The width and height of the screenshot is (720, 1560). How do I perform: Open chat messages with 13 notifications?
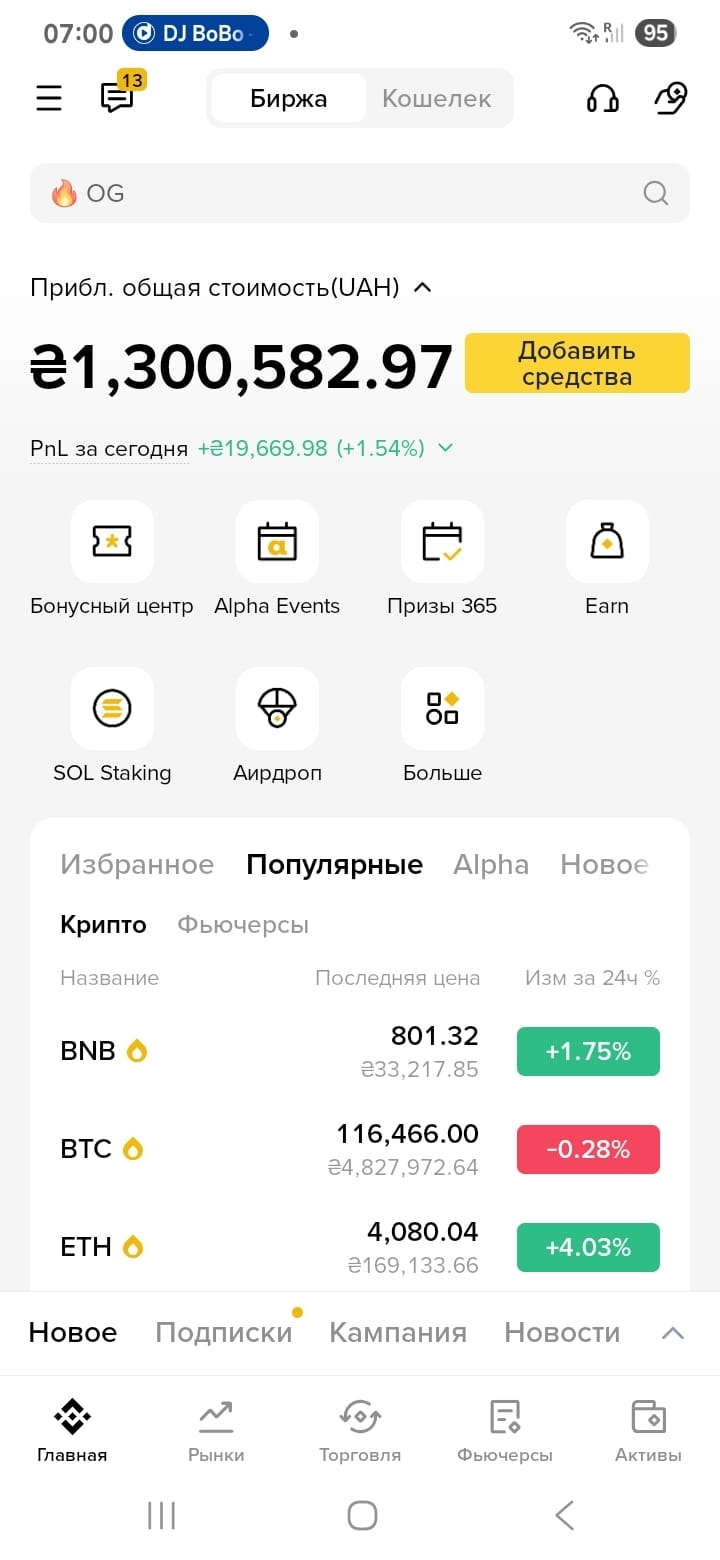117,98
